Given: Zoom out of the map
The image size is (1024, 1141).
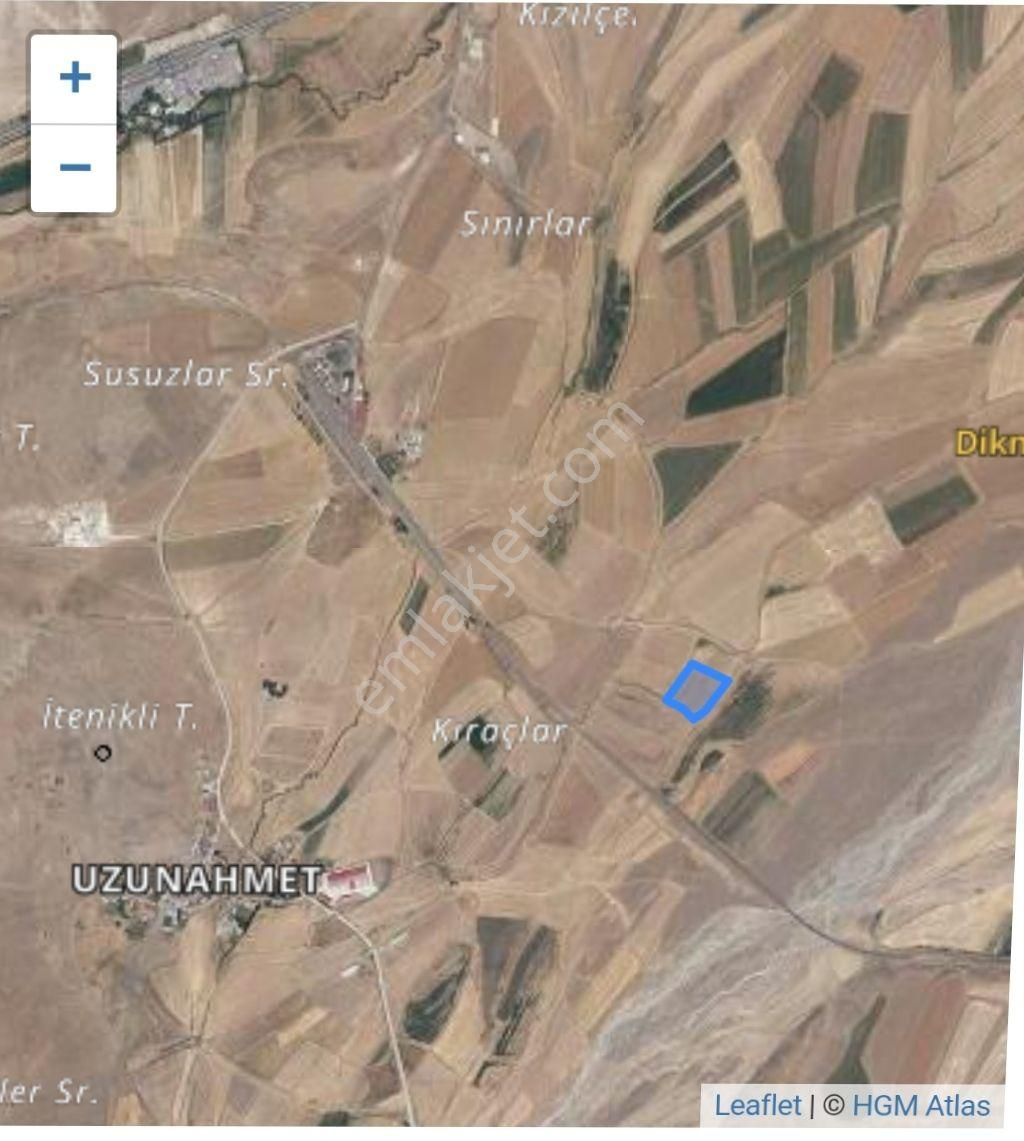Looking at the screenshot, I should pos(74,167).
